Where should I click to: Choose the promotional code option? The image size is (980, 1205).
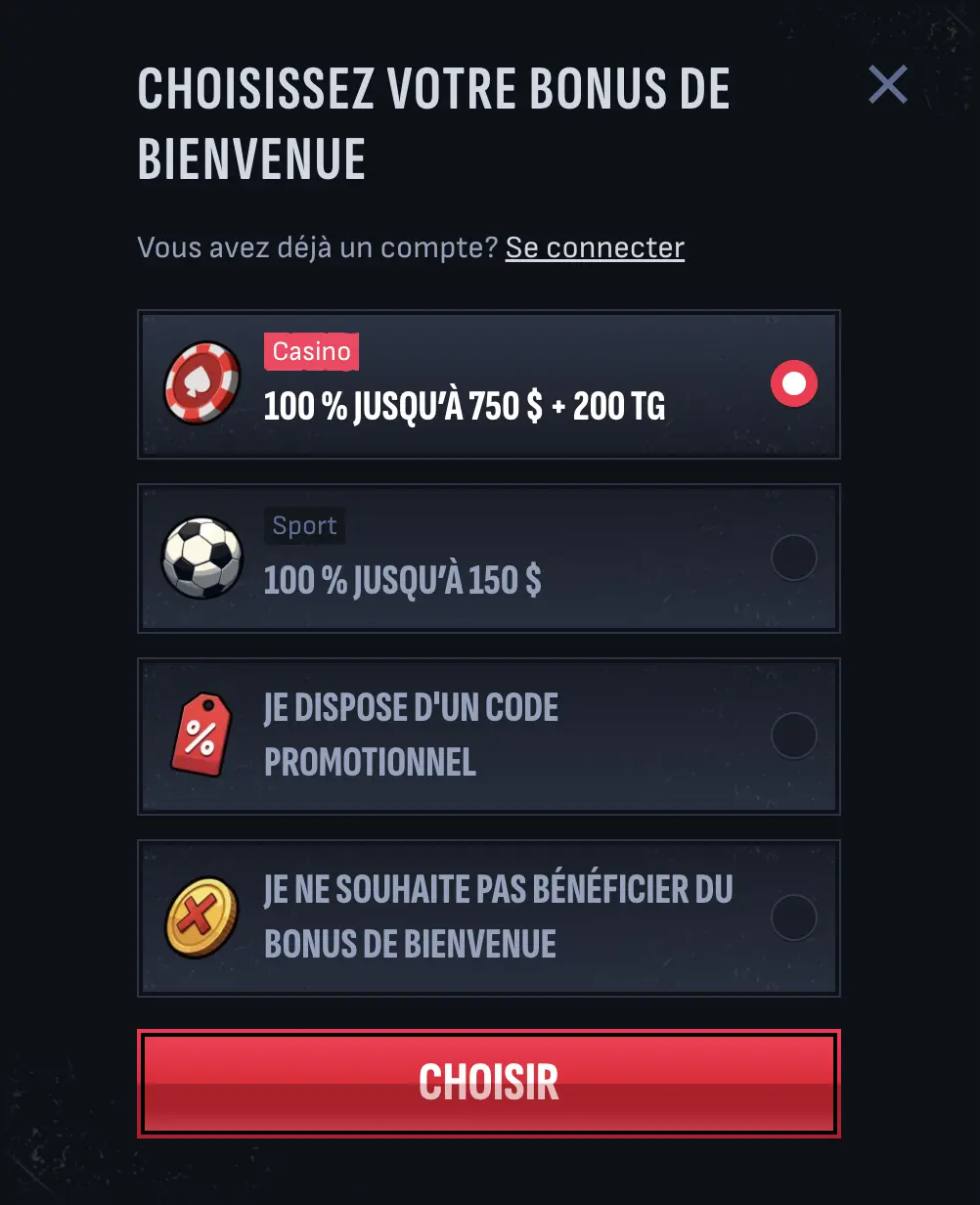pyautogui.click(x=793, y=736)
